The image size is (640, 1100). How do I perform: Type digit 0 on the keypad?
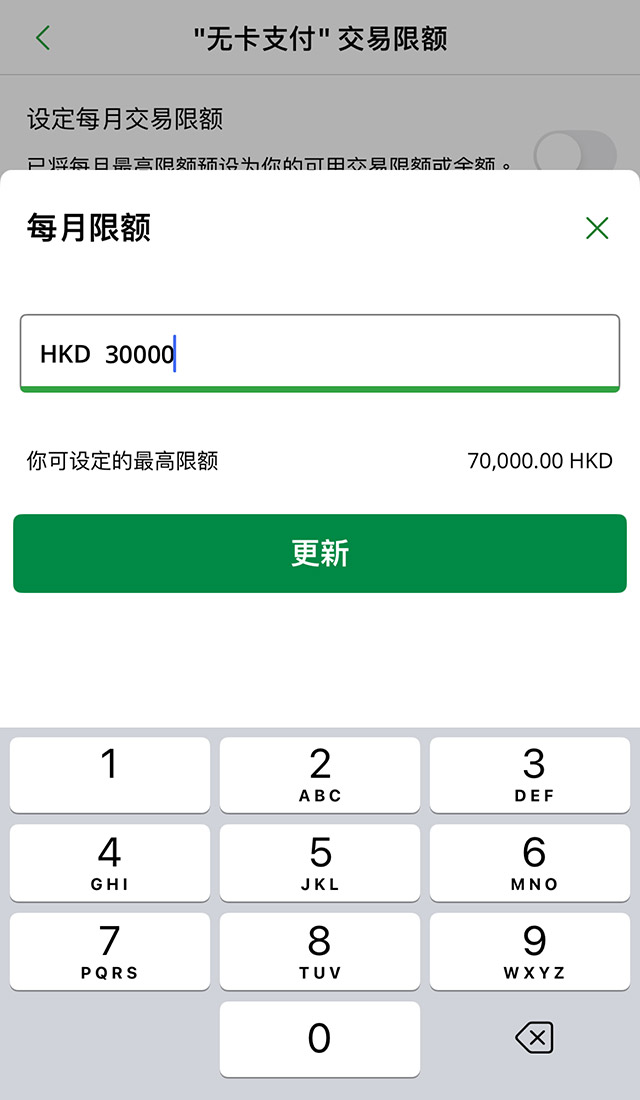tap(320, 1039)
